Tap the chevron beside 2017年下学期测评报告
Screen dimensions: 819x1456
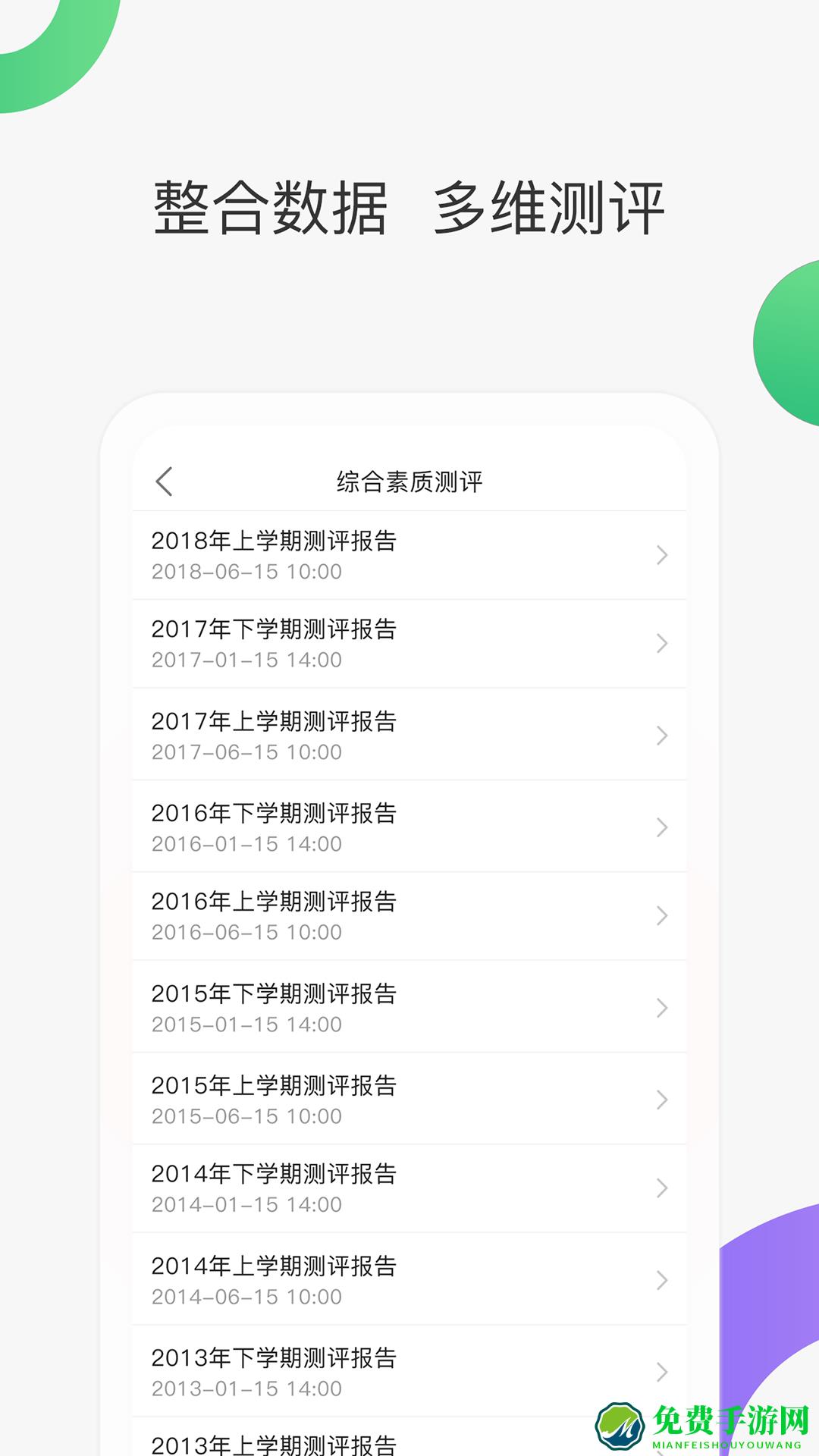tap(661, 643)
